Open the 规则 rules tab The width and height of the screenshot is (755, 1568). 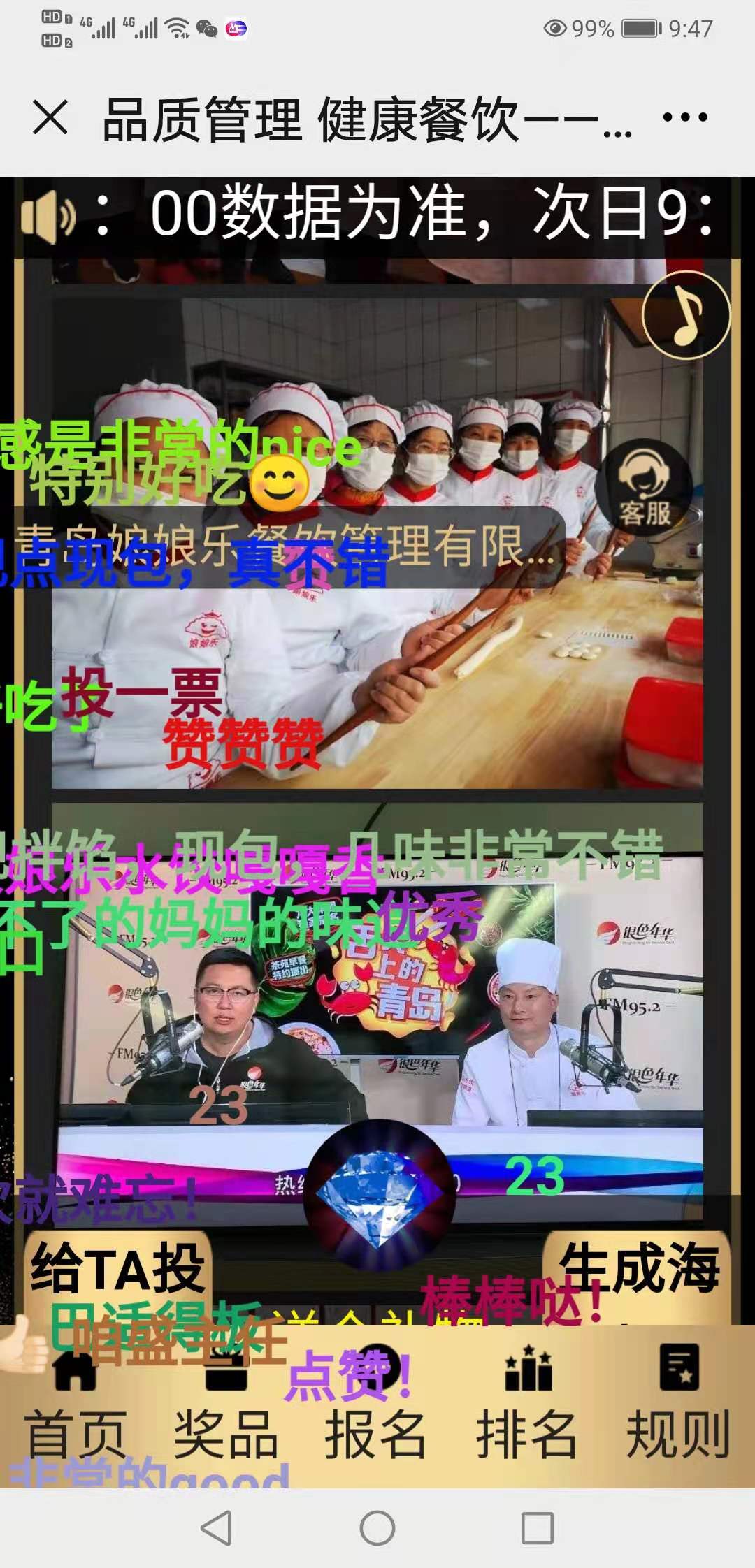(x=678, y=1404)
